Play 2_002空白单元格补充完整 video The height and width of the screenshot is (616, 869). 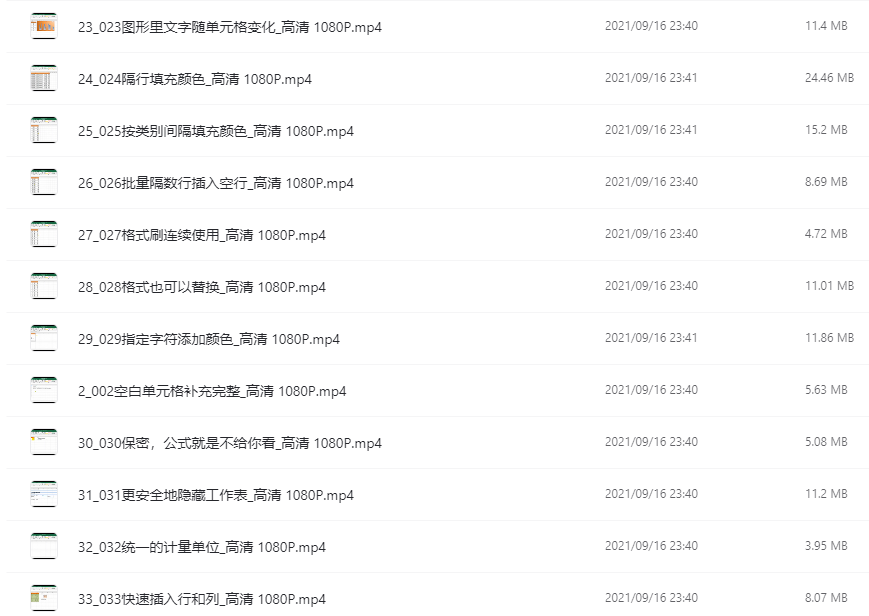tap(211, 391)
